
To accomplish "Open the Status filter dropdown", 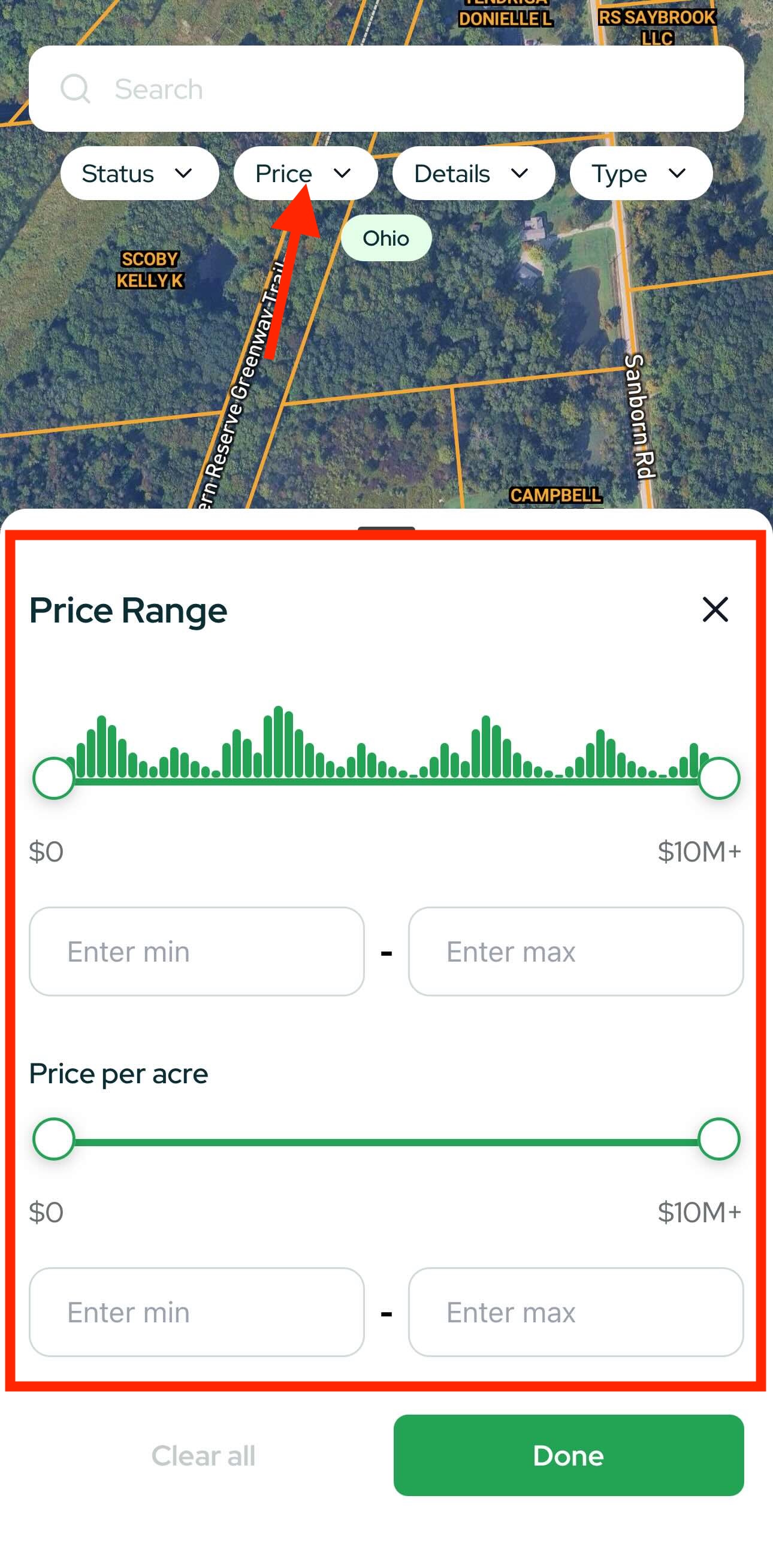I will tap(139, 174).
